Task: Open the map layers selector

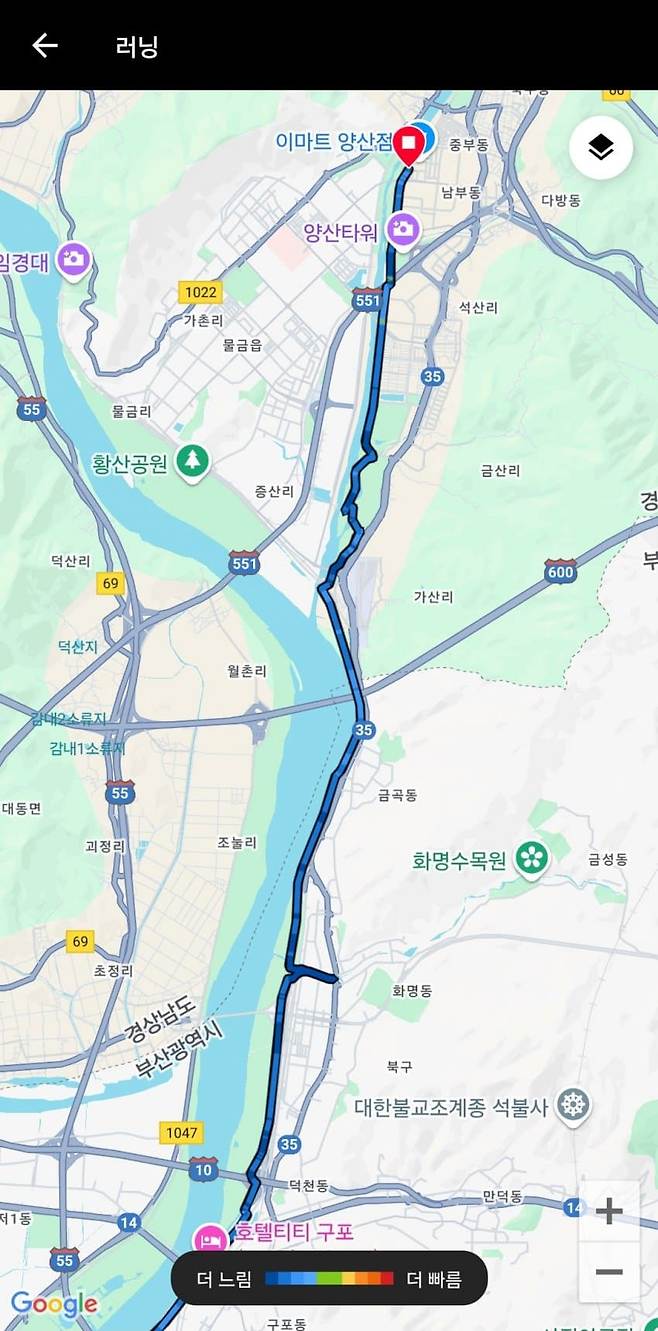Action: (x=600, y=148)
